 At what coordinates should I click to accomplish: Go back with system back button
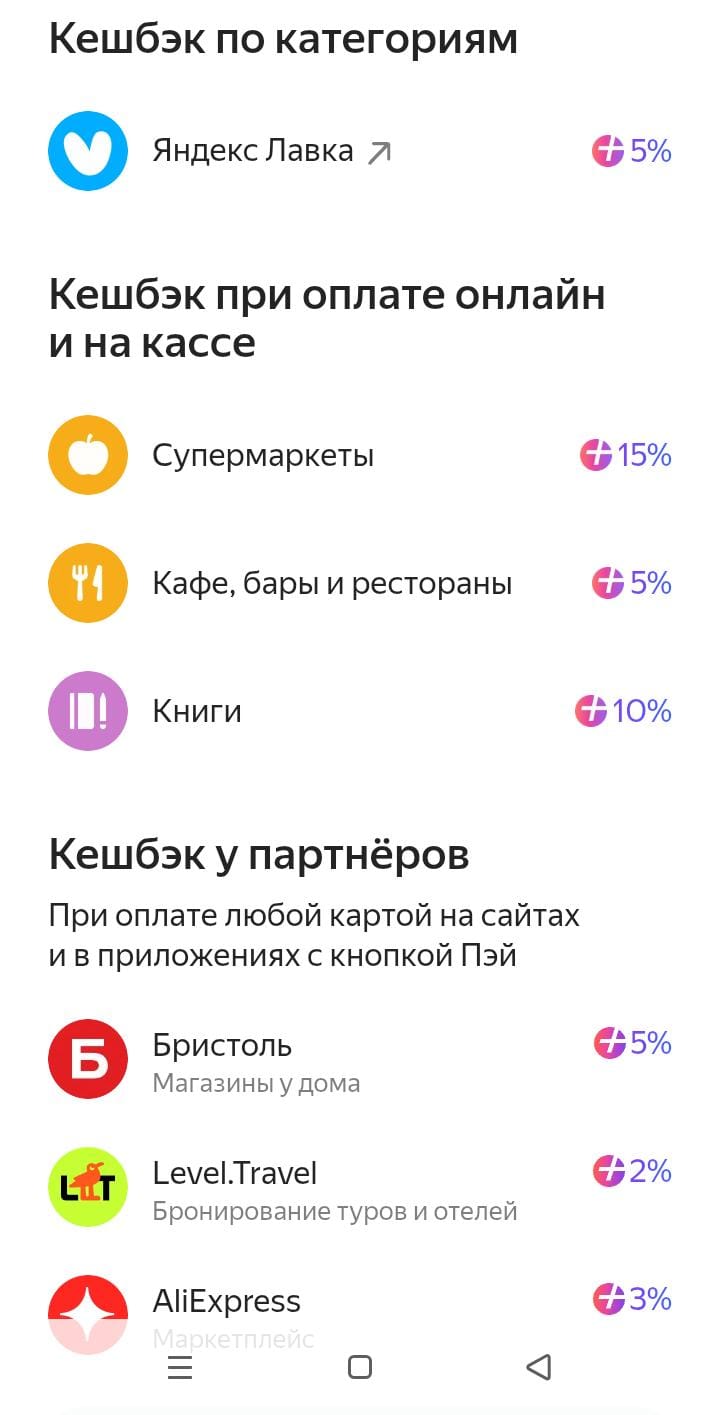point(538,1367)
